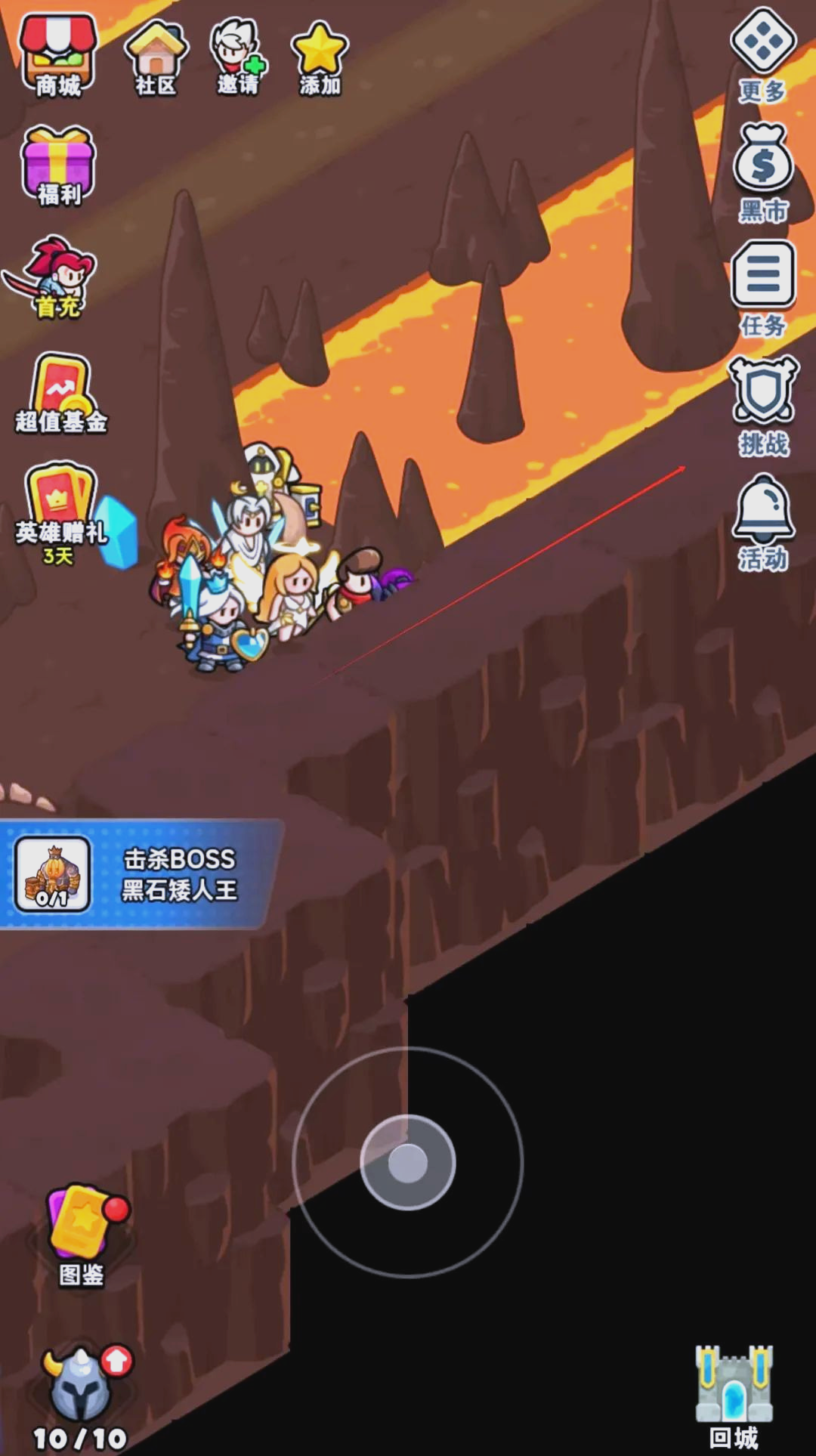
Task: Tap the 添加 star button
Action: click(320, 57)
